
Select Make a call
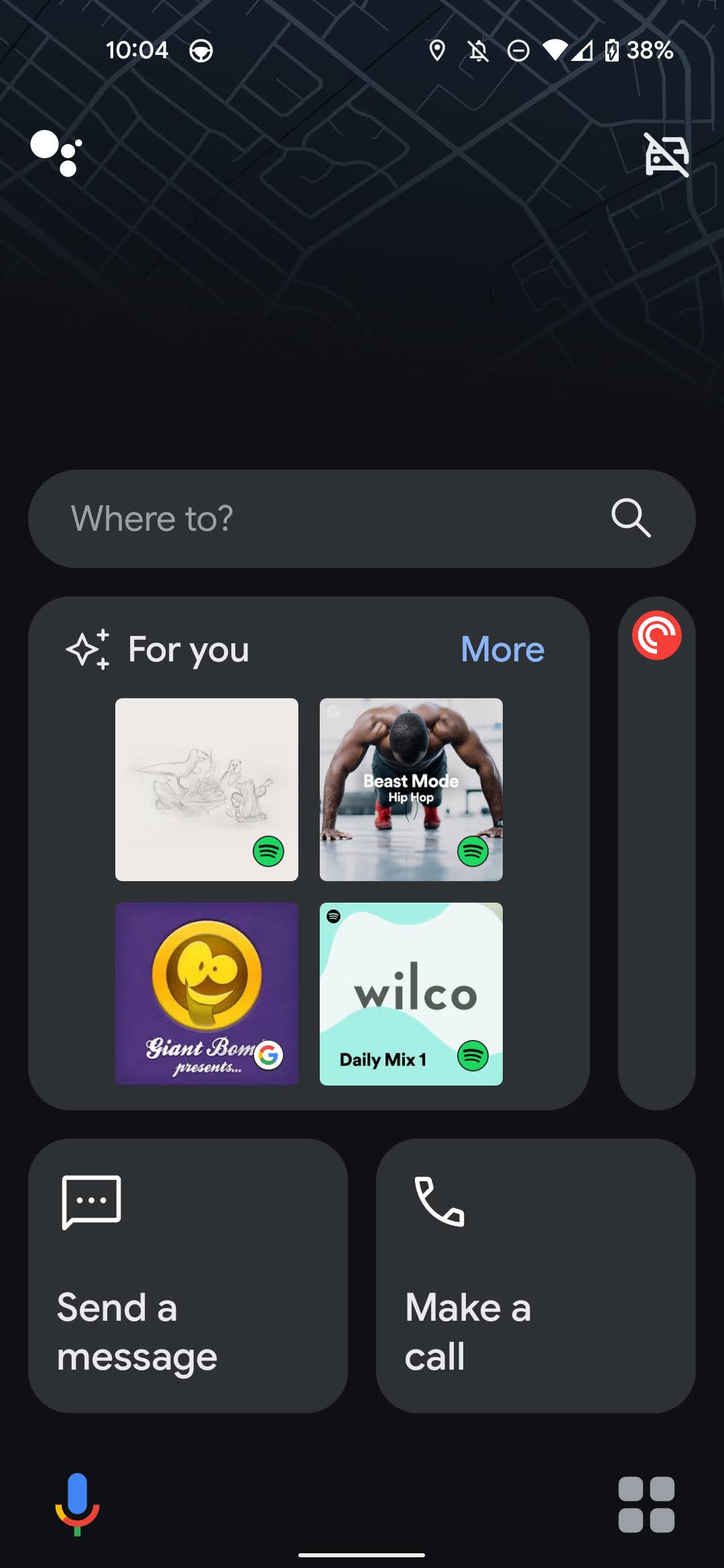click(x=536, y=1276)
